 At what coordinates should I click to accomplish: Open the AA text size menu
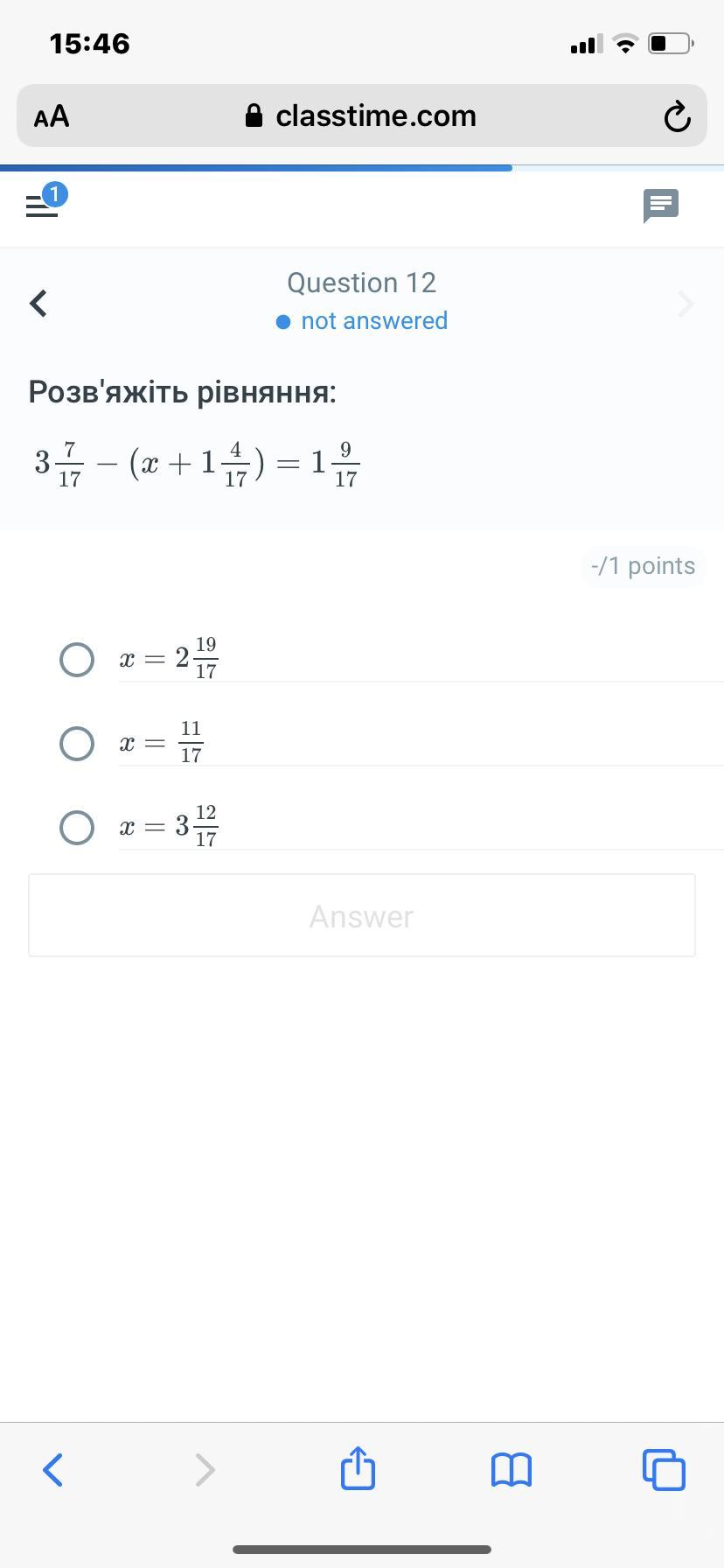click(x=52, y=116)
